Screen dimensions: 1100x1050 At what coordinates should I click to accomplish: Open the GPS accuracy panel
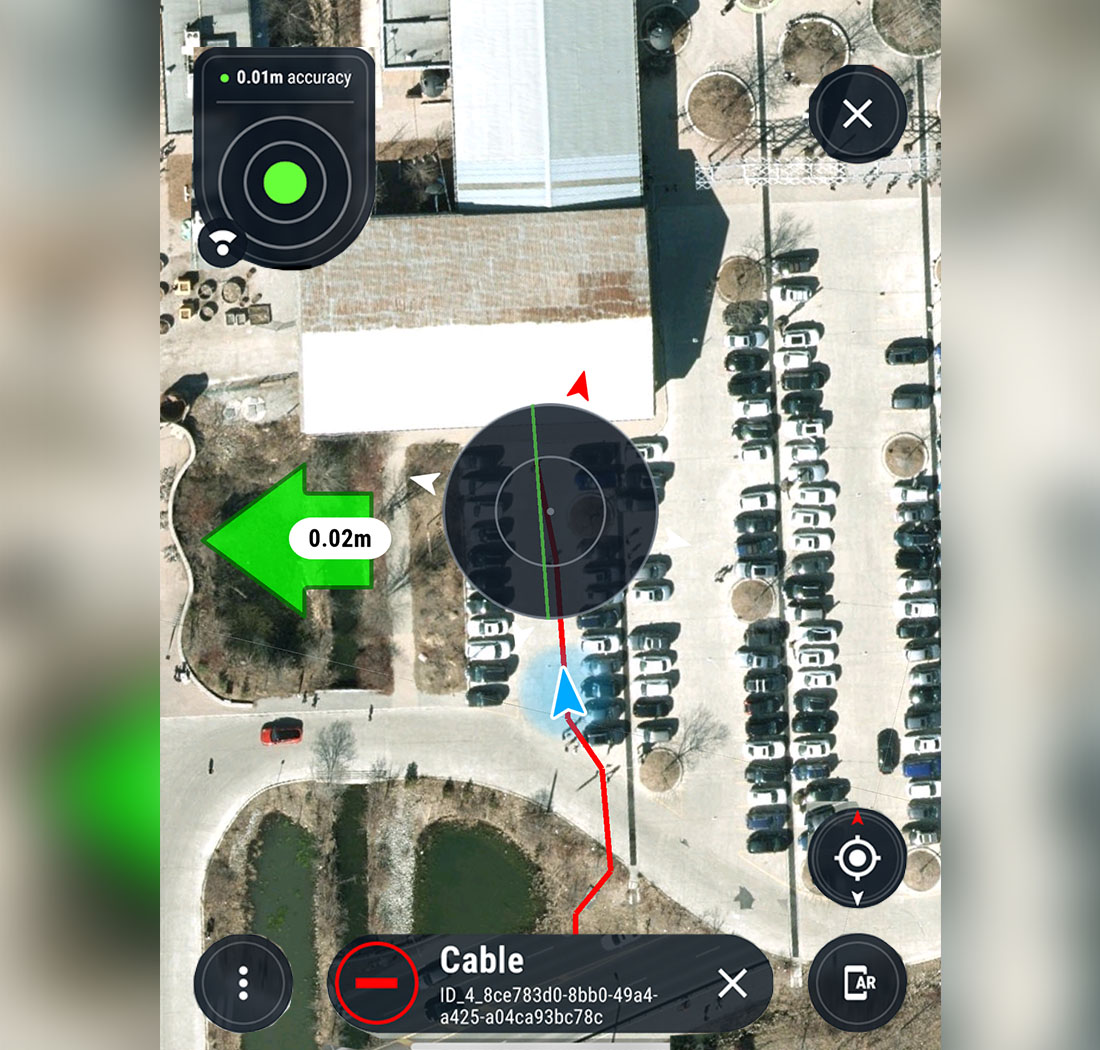tap(284, 155)
